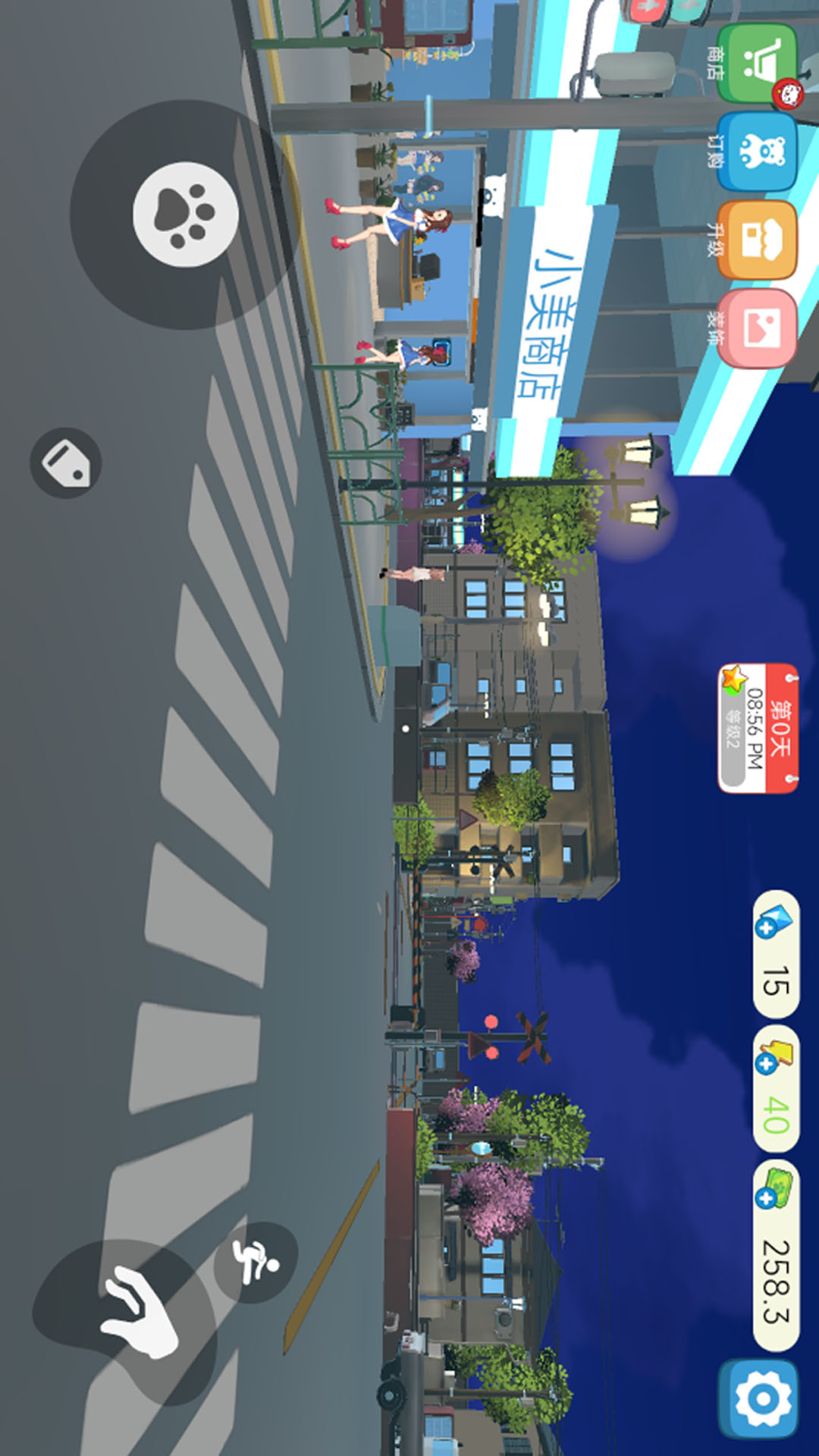Add more lightning energy

coord(766,1063)
